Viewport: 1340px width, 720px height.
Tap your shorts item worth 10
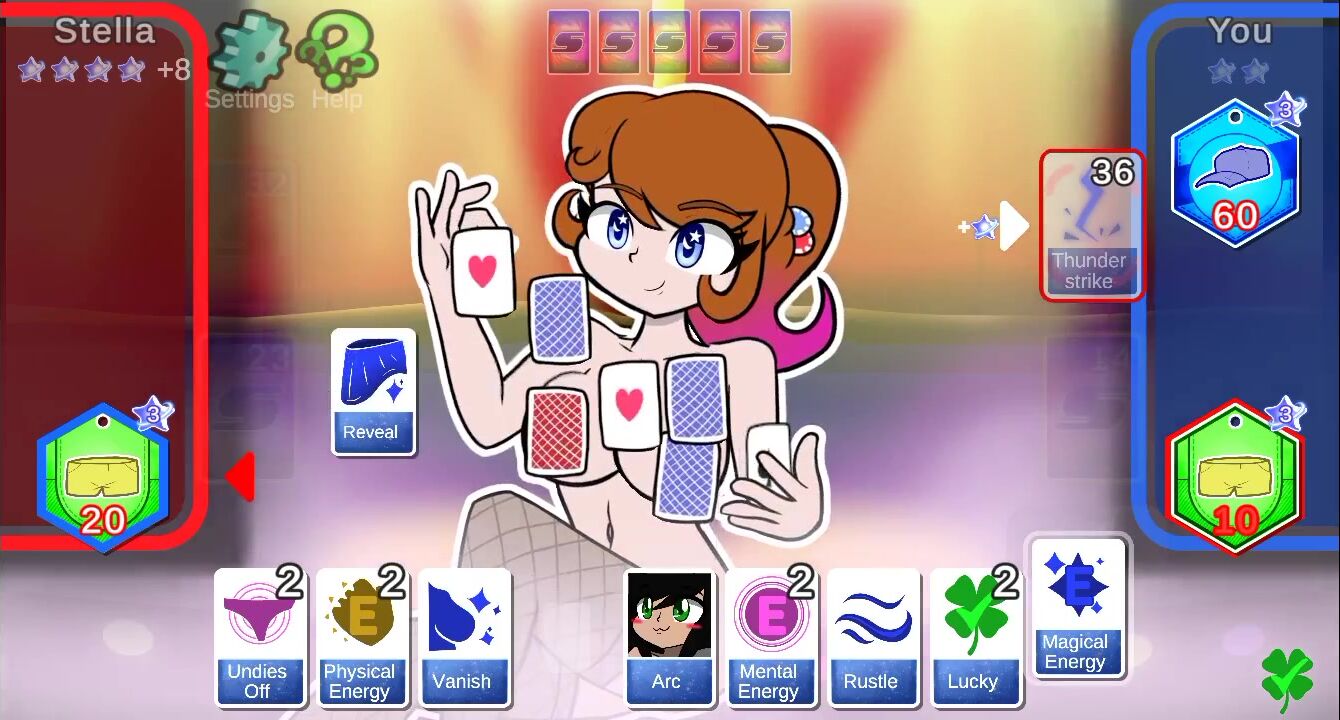[1235, 477]
